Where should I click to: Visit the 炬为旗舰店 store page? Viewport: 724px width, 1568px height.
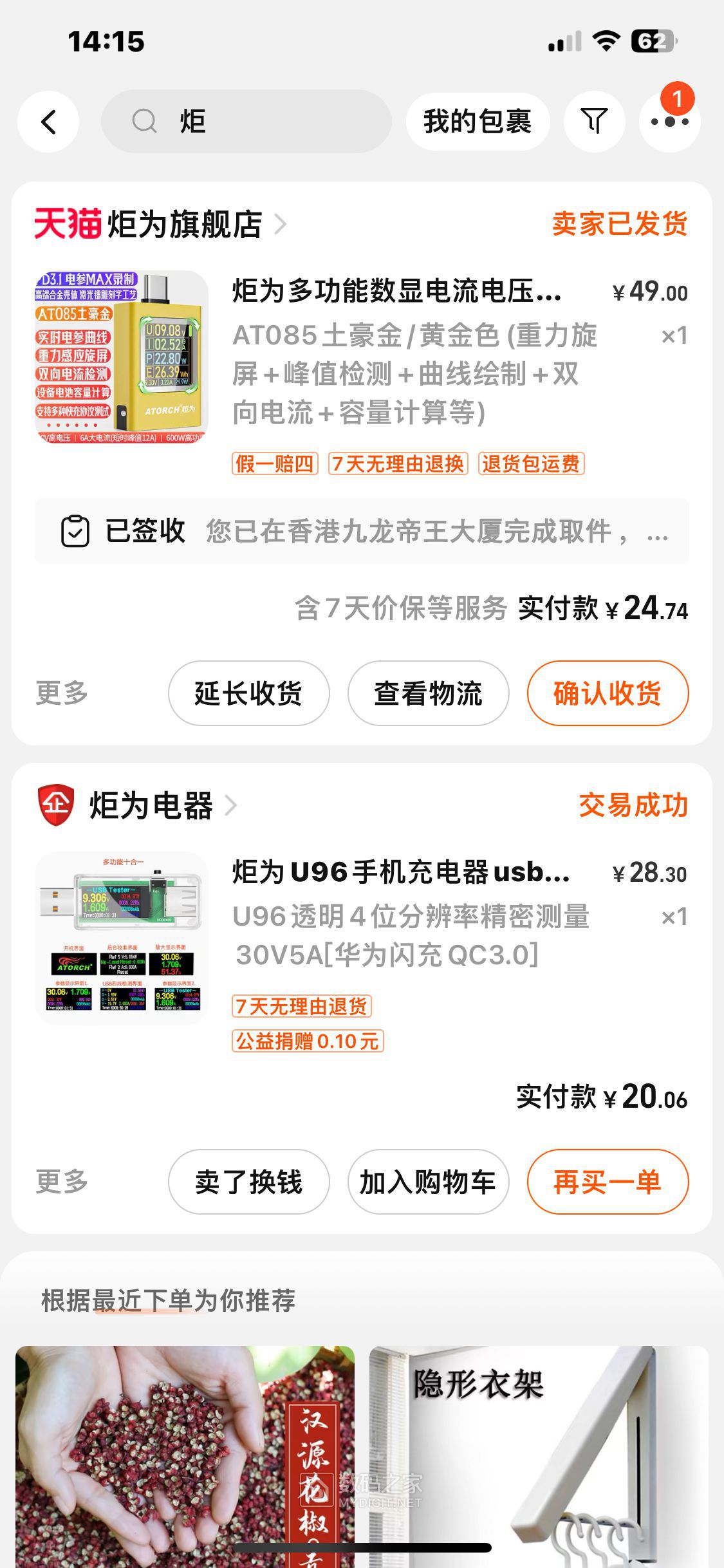coord(184,225)
